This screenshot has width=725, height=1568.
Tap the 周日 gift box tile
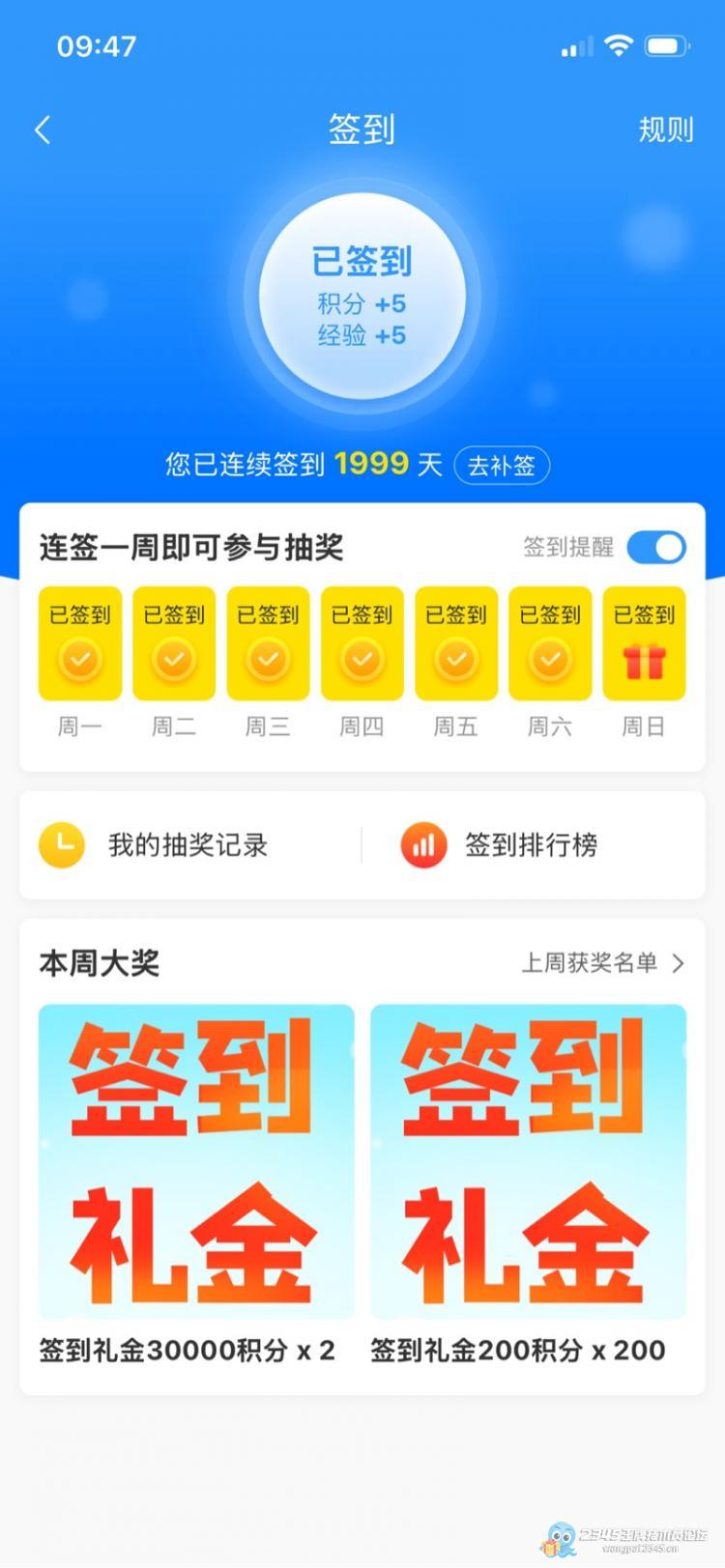pos(644,643)
